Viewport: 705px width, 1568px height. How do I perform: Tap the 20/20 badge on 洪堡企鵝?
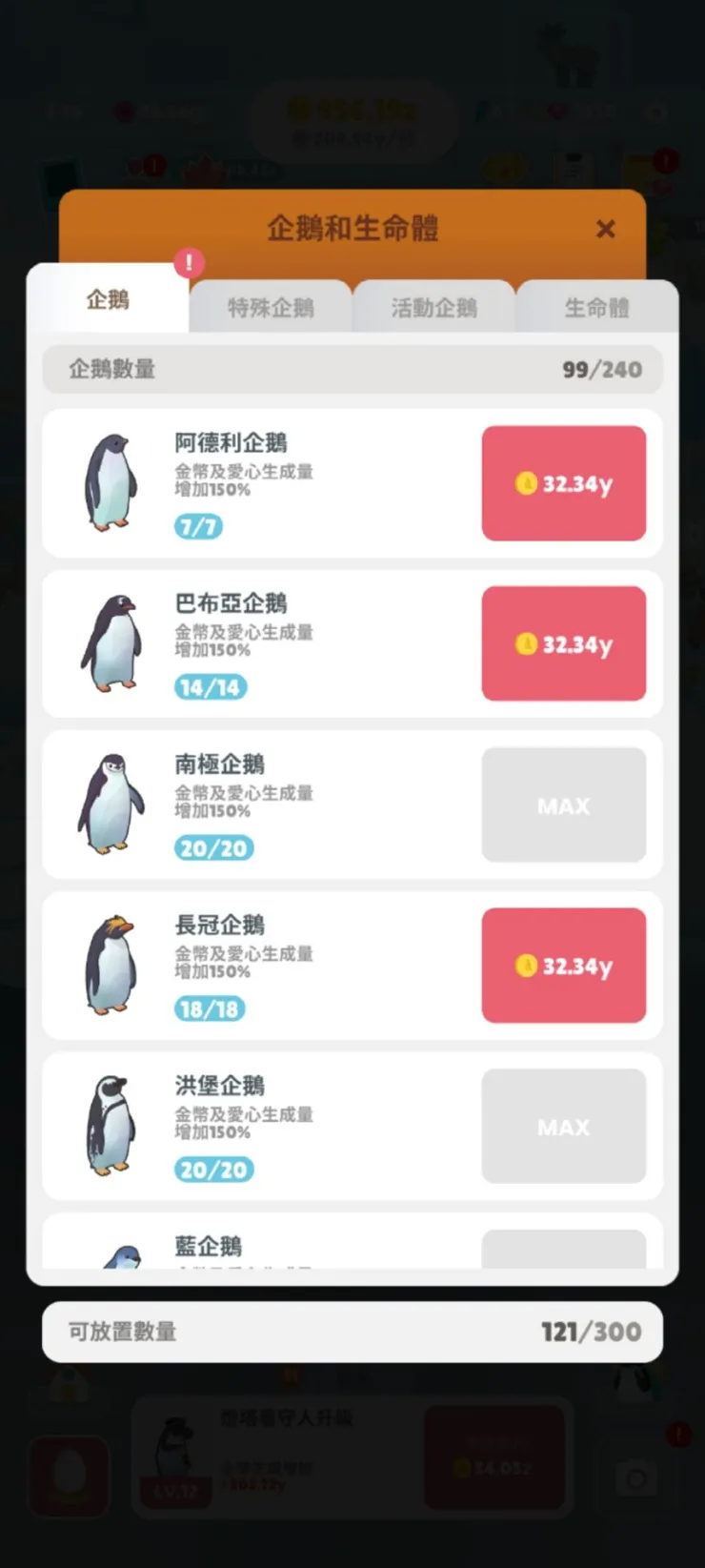213,1170
